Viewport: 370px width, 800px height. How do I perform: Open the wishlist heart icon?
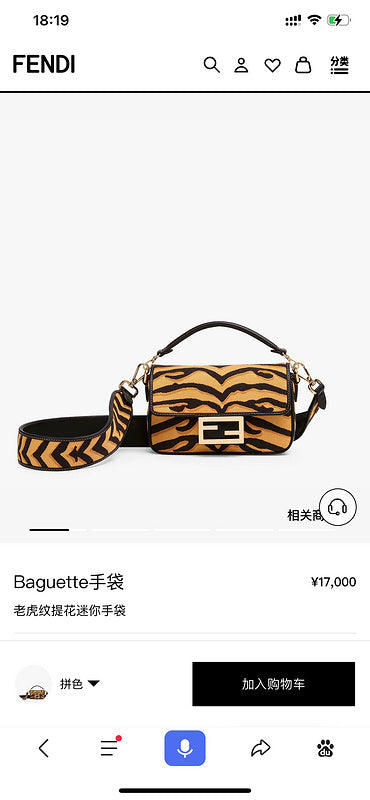point(272,65)
